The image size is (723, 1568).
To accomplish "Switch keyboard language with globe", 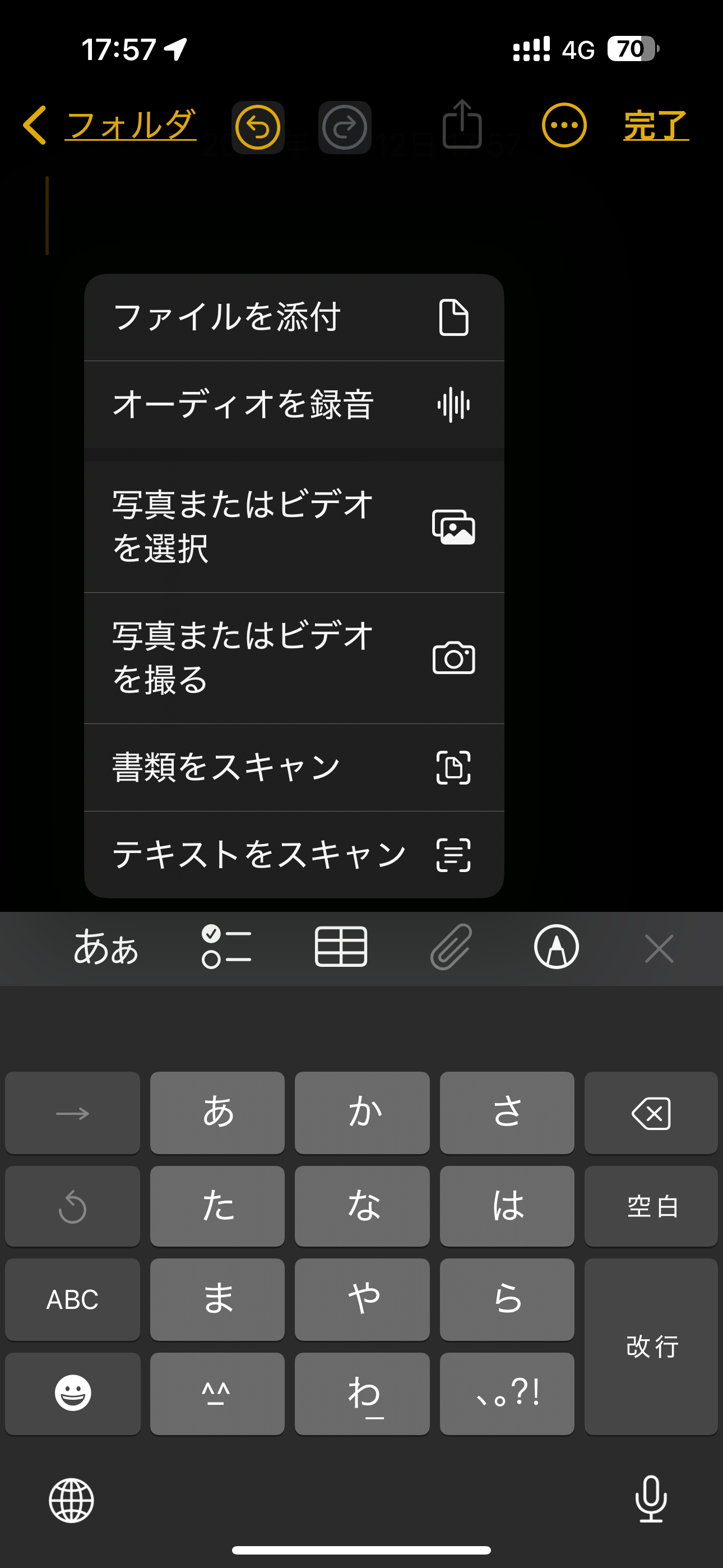I will click(x=71, y=1501).
